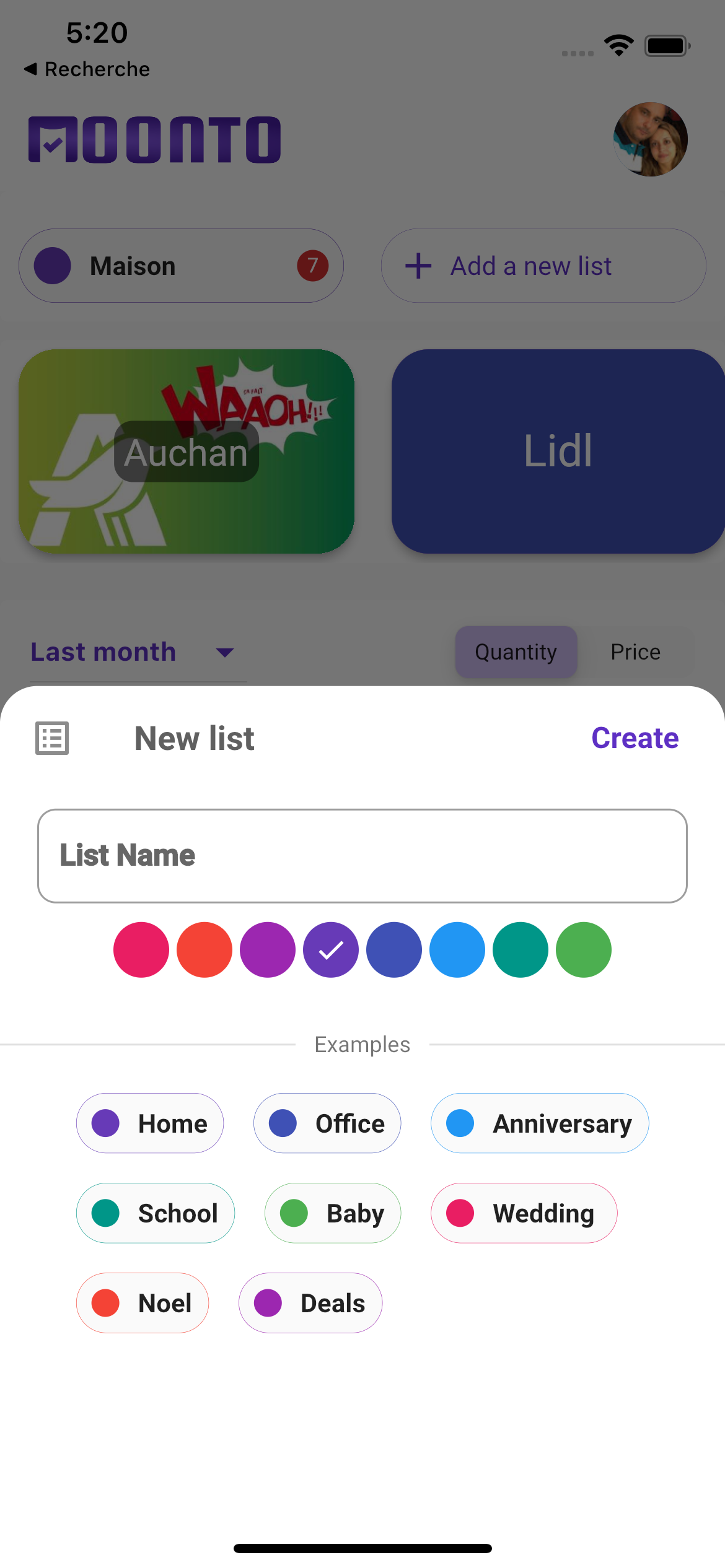The height and width of the screenshot is (1568, 725).
Task: Select the green color swatch
Action: pyautogui.click(x=584, y=949)
